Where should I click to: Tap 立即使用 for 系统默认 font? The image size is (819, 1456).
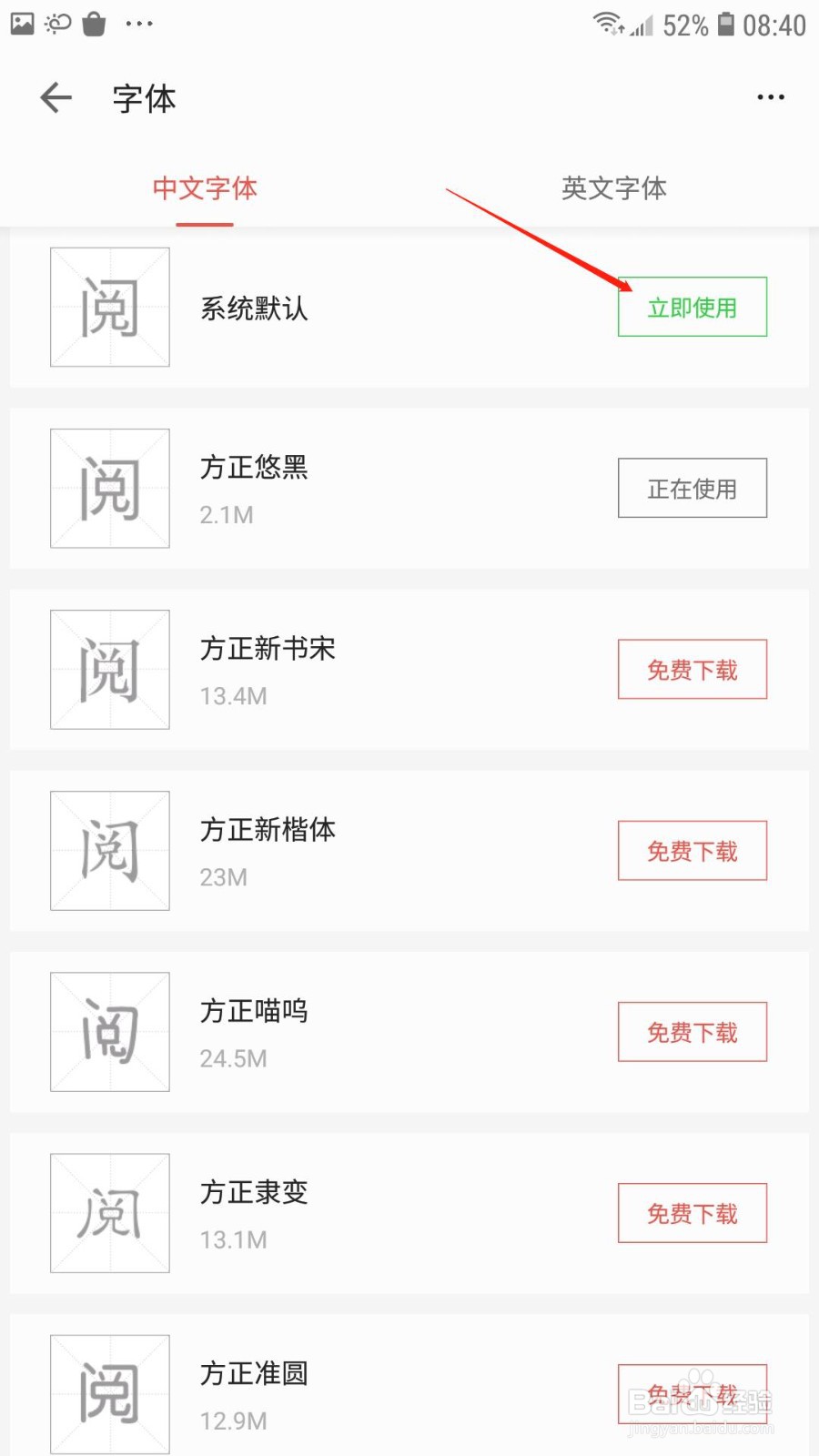click(693, 307)
